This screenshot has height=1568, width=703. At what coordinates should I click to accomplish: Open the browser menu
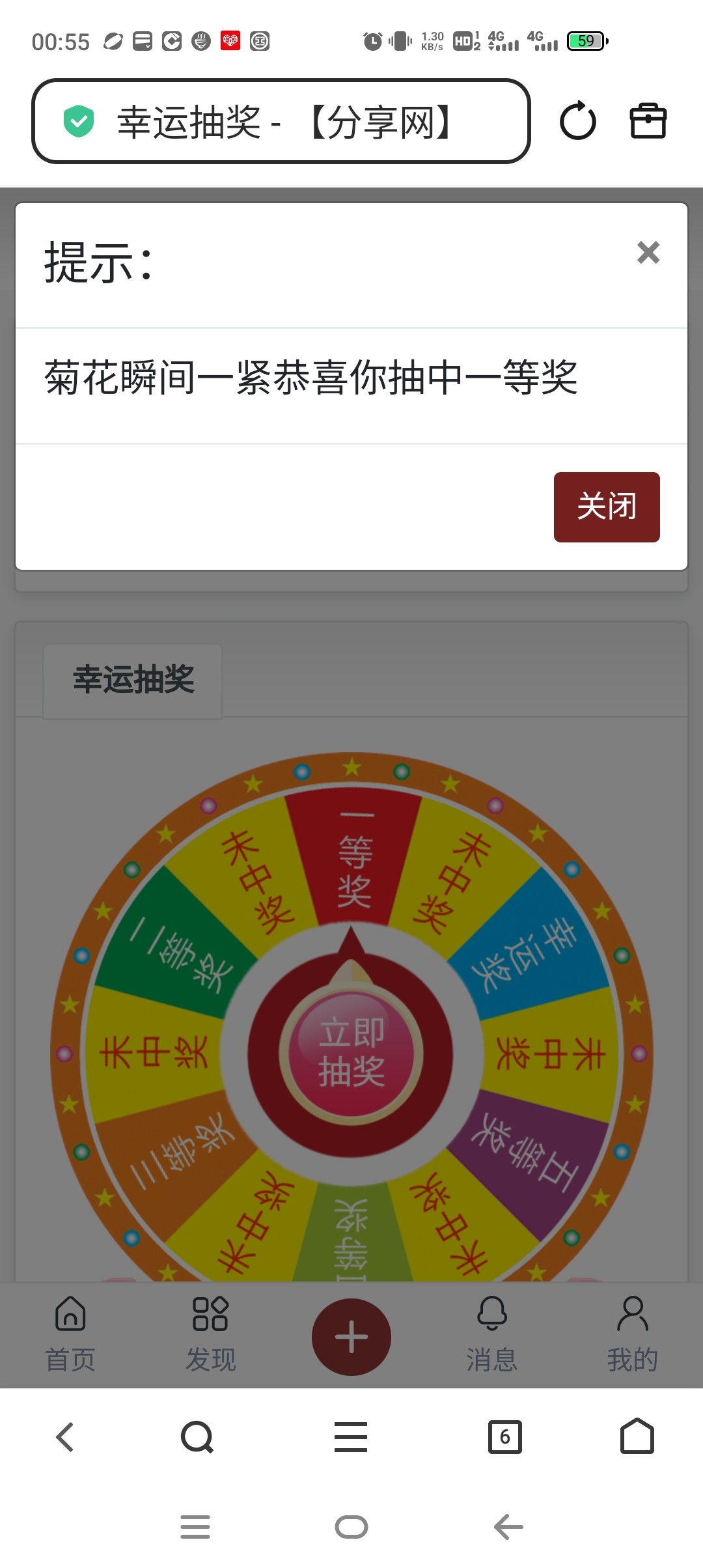pyautogui.click(x=351, y=1436)
